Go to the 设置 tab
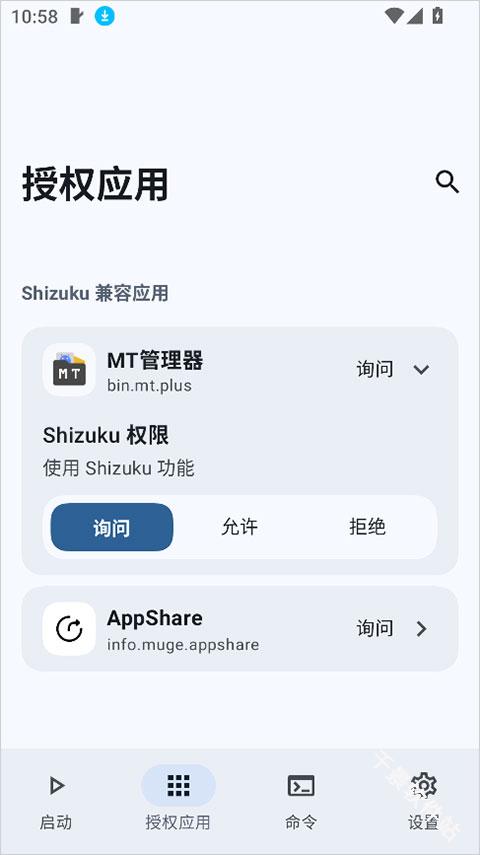 (424, 800)
